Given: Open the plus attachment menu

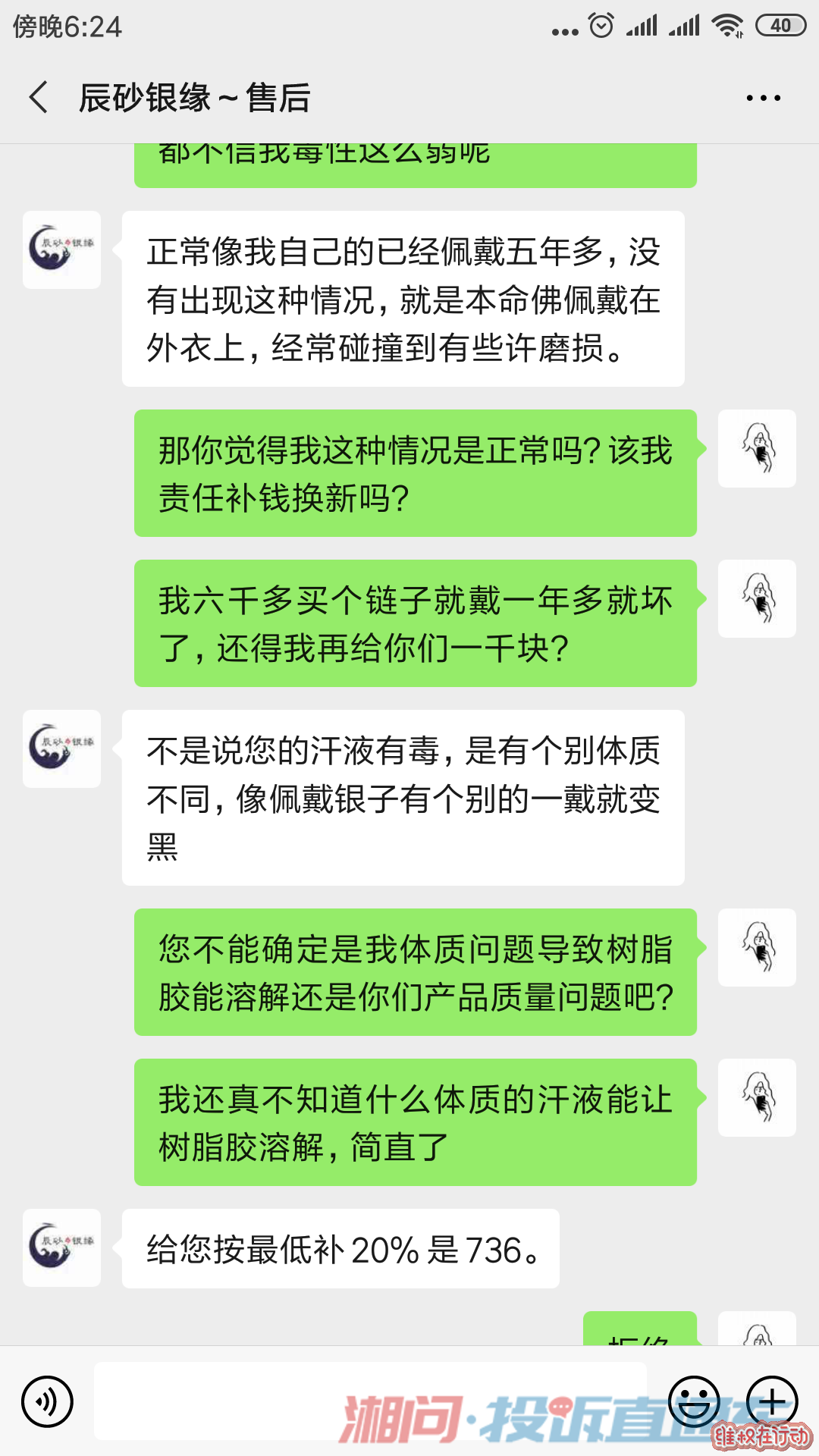Looking at the screenshot, I should click(772, 1401).
